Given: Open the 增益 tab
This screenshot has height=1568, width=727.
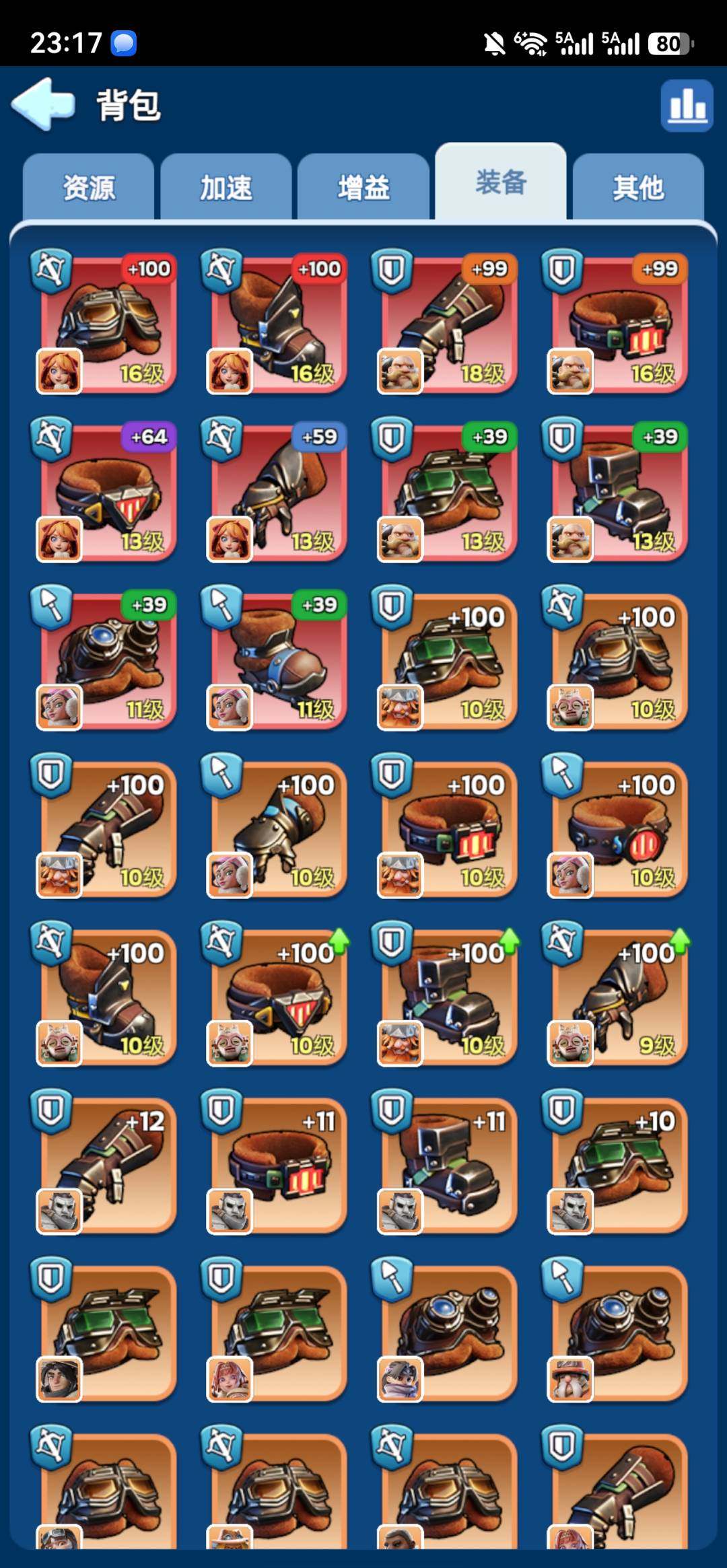Looking at the screenshot, I should point(363,187).
